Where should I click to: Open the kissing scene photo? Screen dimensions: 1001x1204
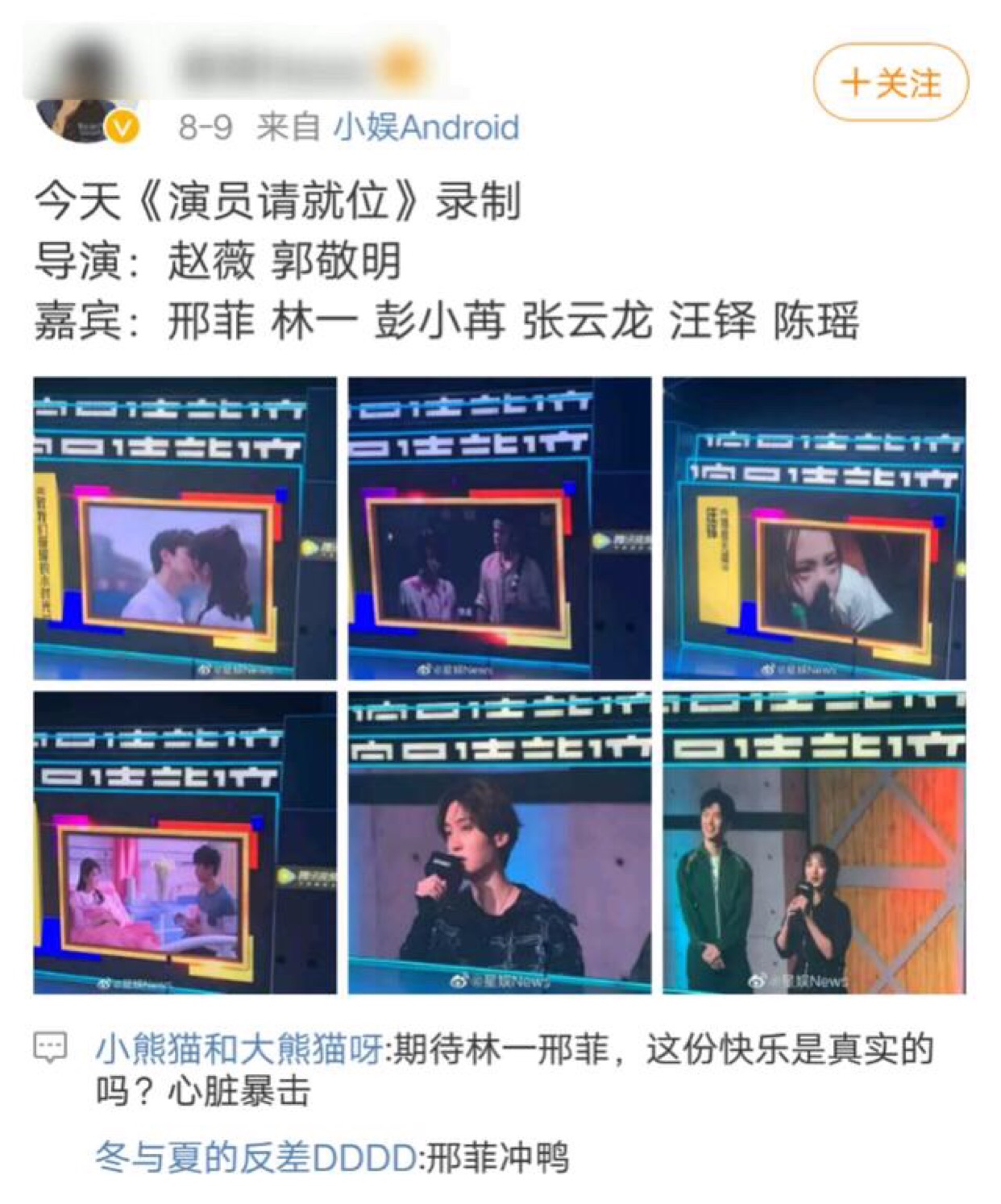[185, 528]
